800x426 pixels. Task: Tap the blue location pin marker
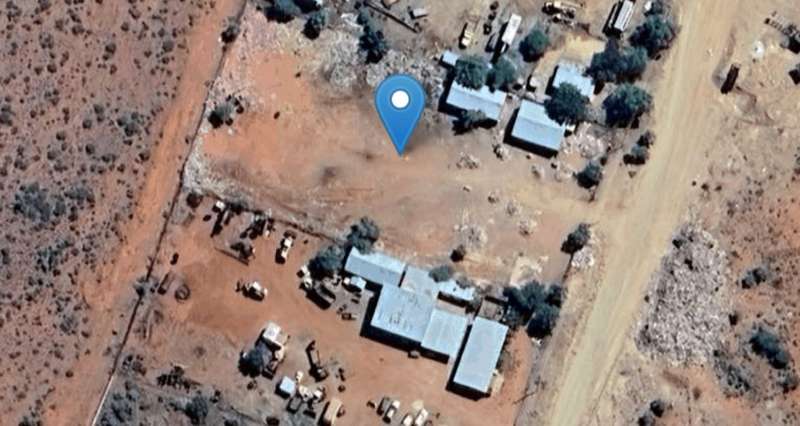click(400, 108)
